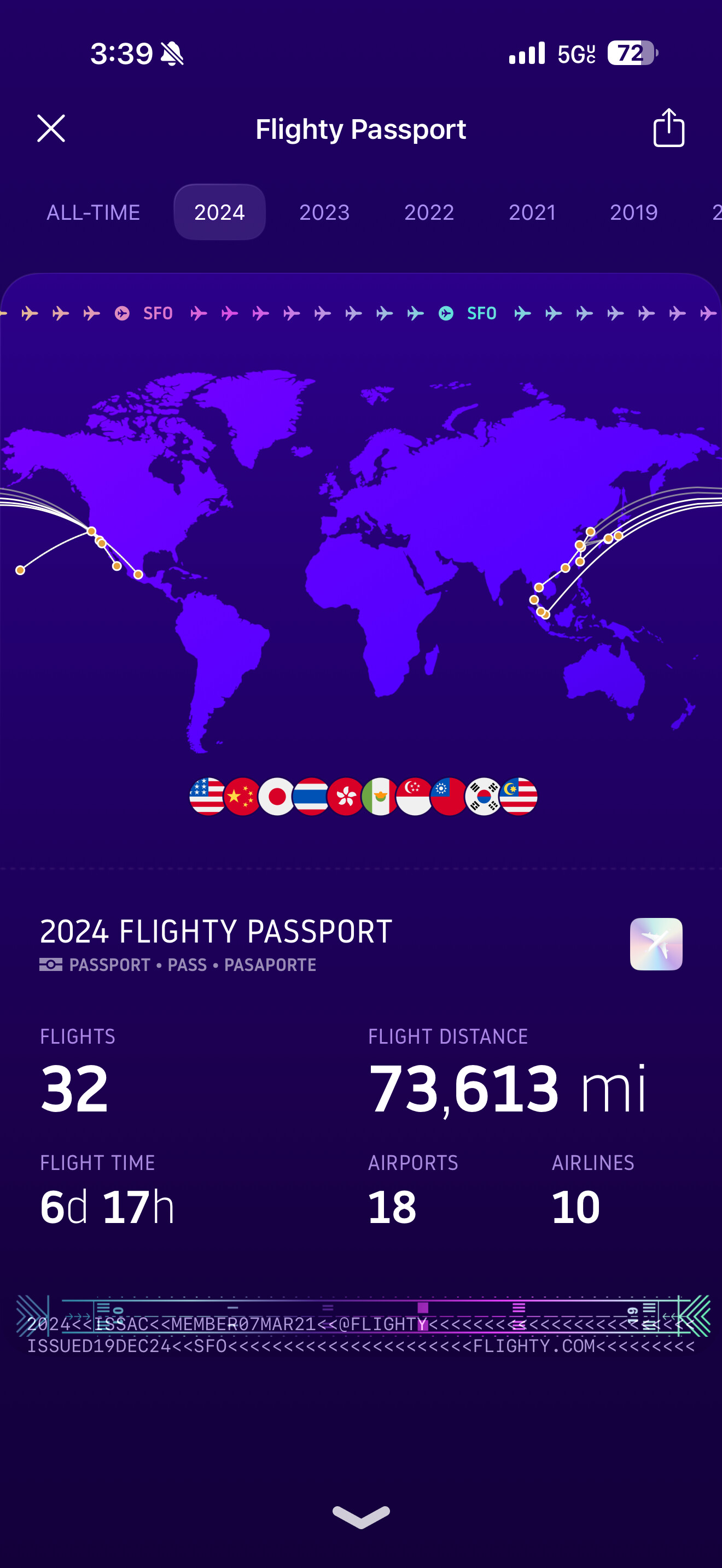Screen dimensions: 722x1568
Task: View the 2022 passport
Action: click(x=429, y=213)
